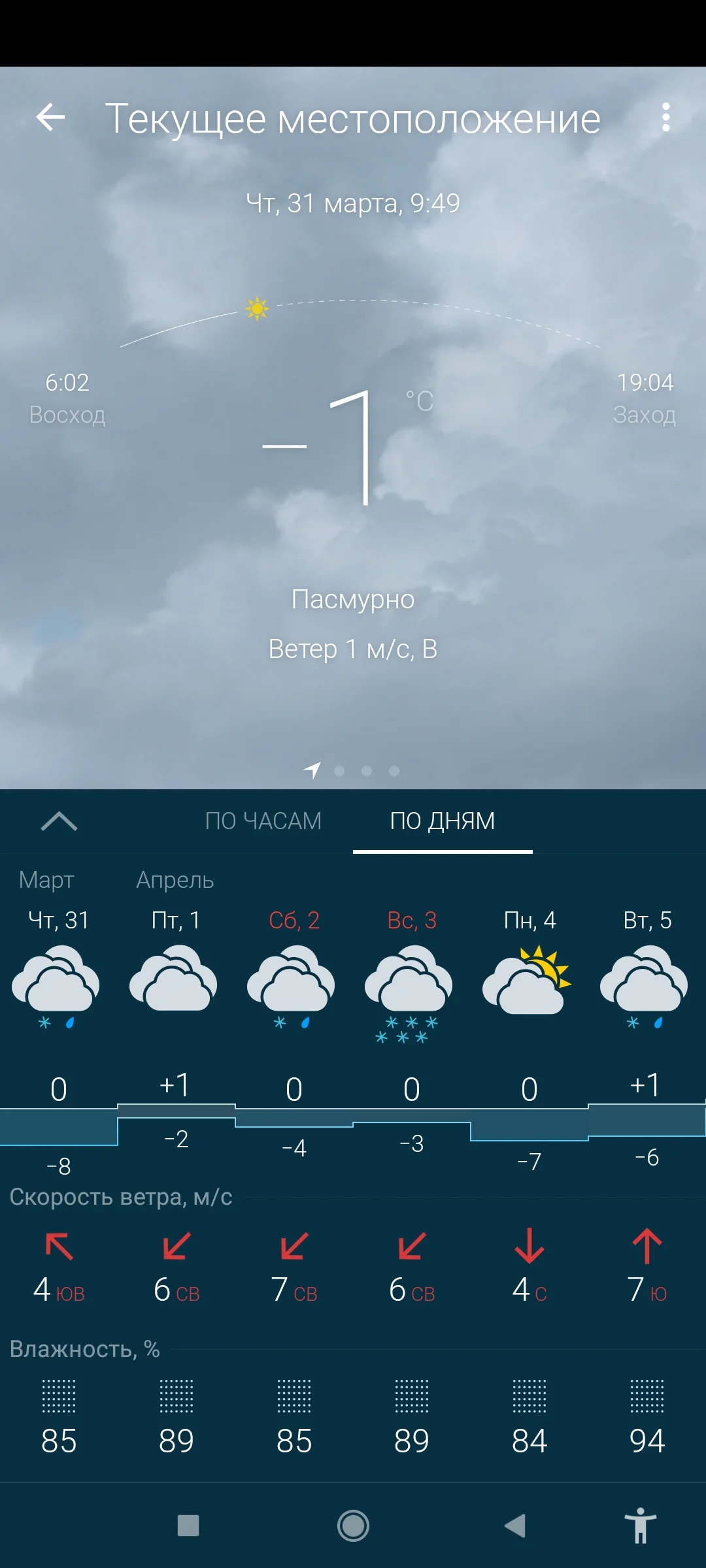Click the partly sunny icon for Пн, 4
This screenshot has height=1568, width=706.
click(528, 980)
